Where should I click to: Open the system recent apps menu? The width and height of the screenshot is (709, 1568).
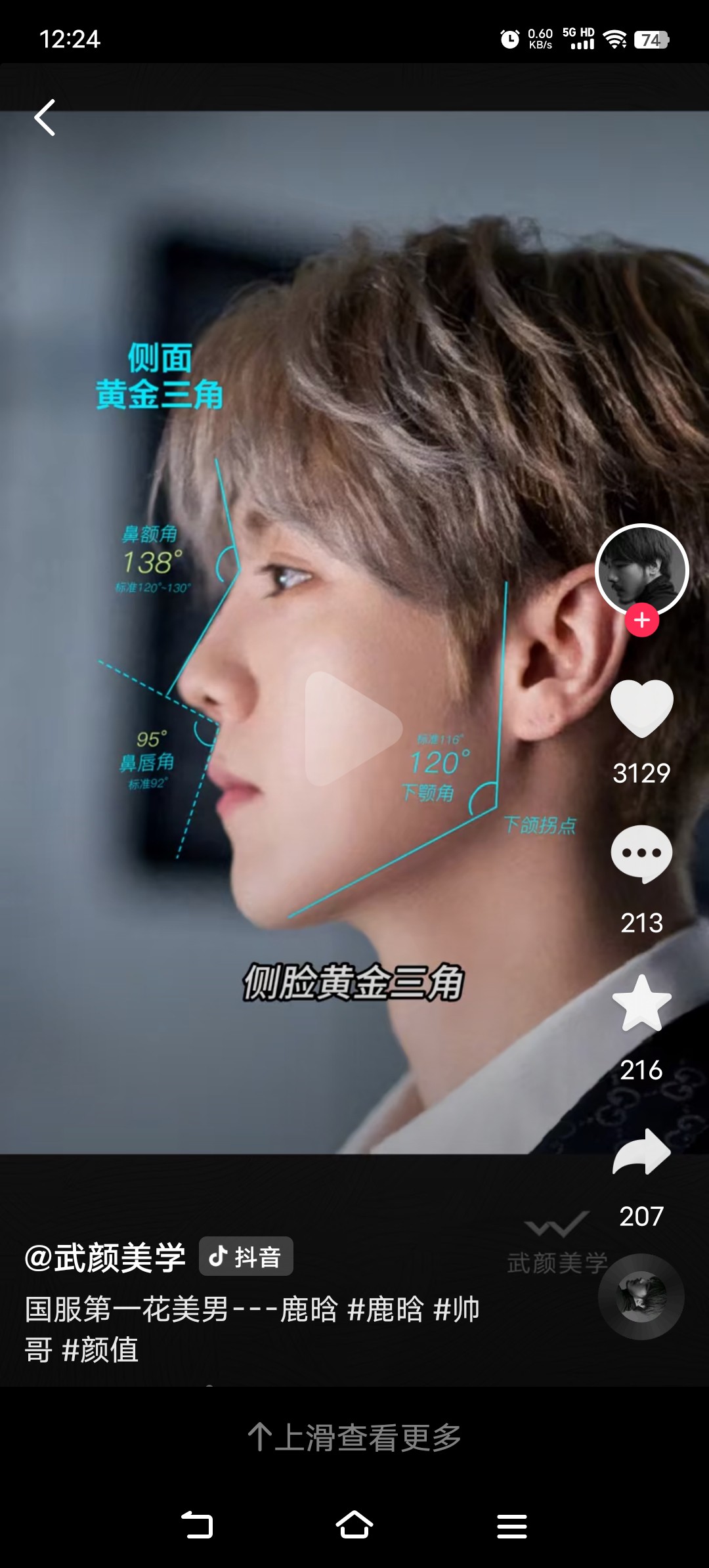(x=512, y=1525)
